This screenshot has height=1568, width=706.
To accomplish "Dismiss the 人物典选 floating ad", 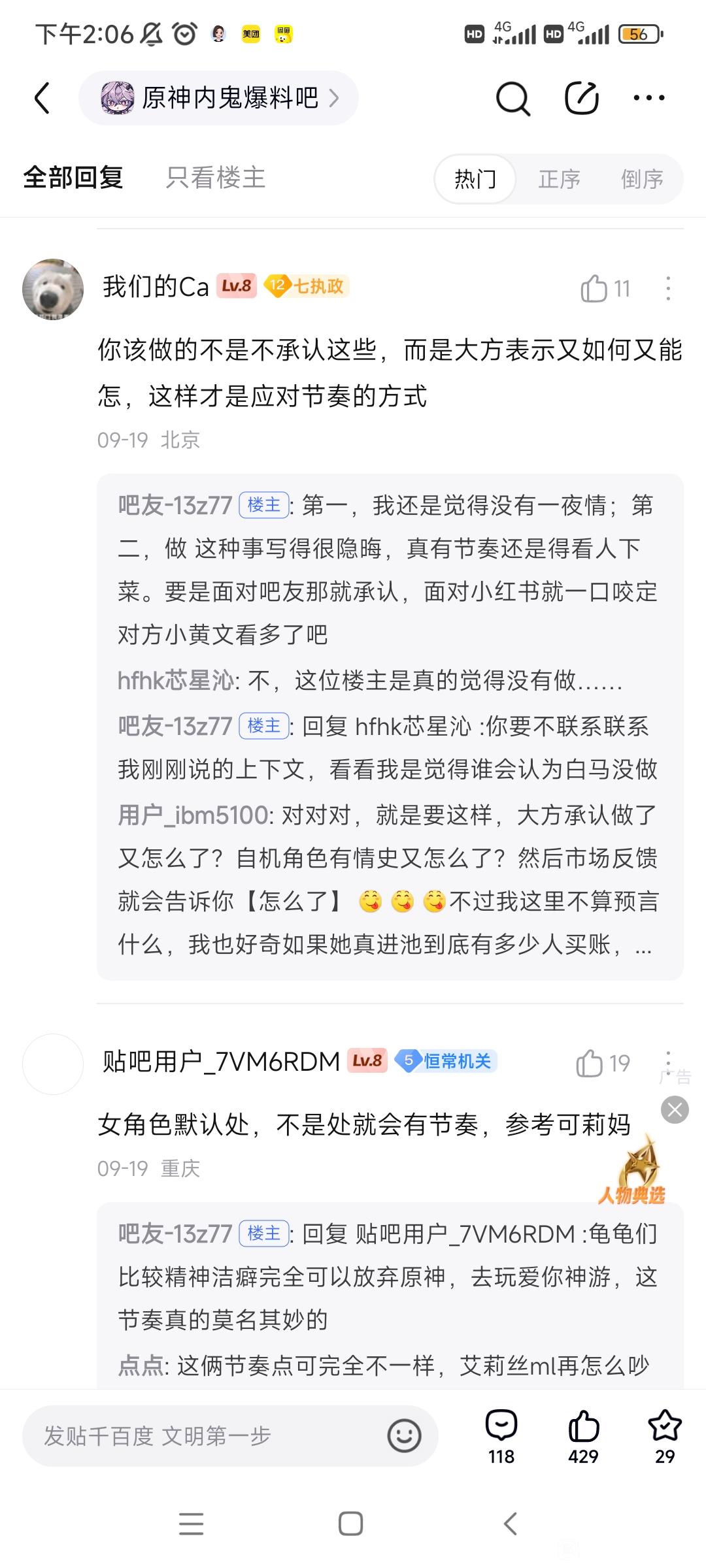I will click(x=675, y=1109).
